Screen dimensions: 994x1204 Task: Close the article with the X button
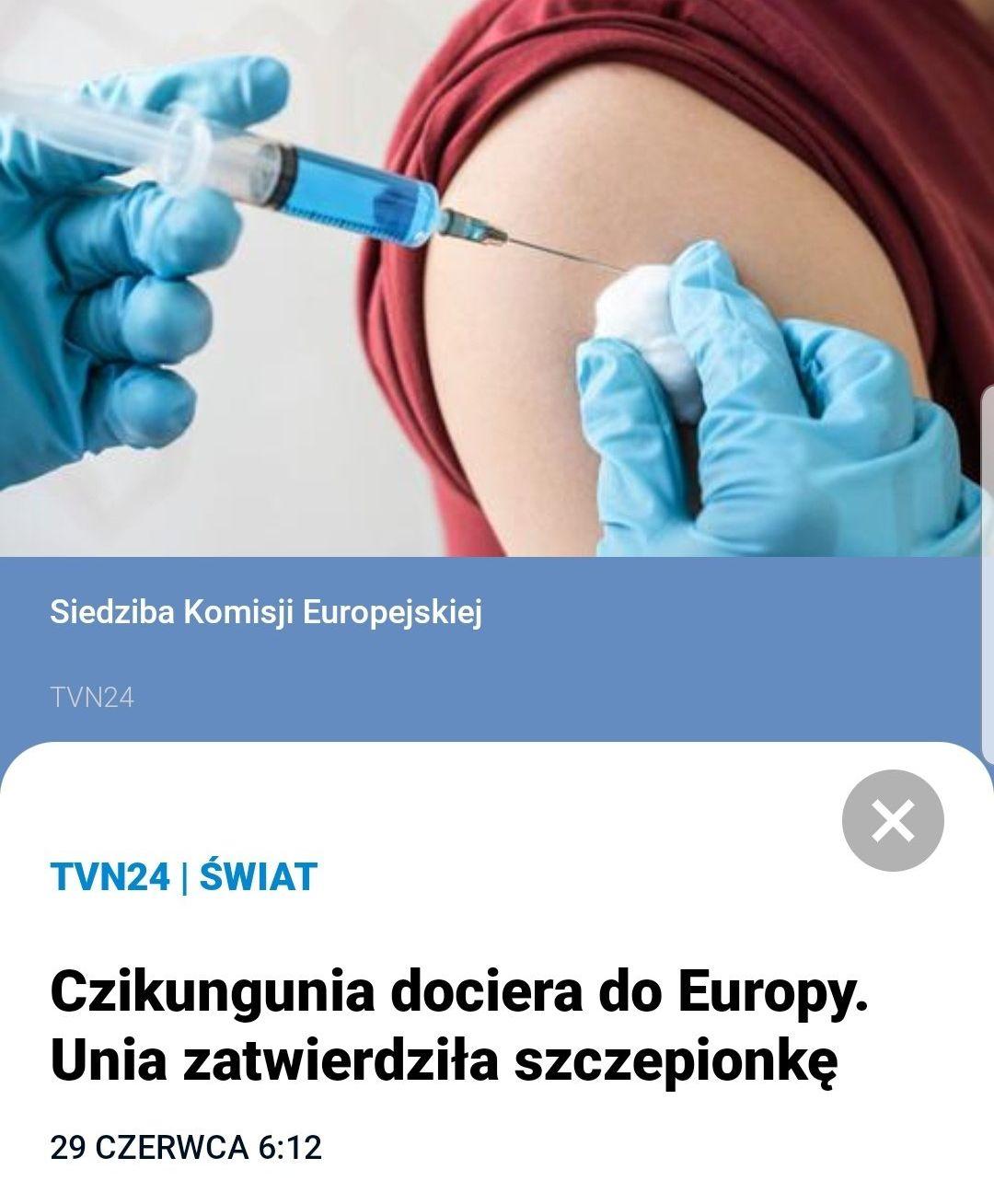point(893,820)
